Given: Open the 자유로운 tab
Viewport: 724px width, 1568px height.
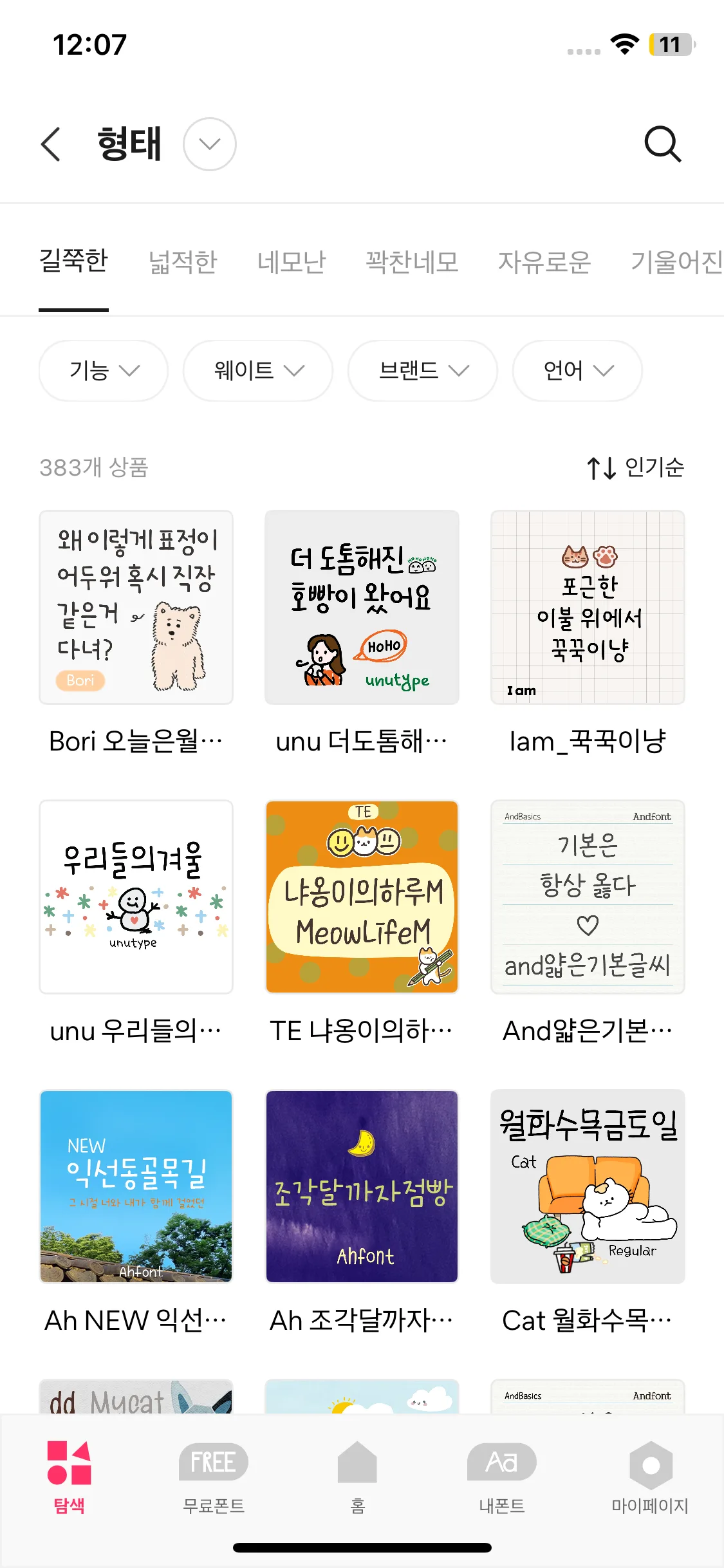Looking at the screenshot, I should (x=544, y=262).
